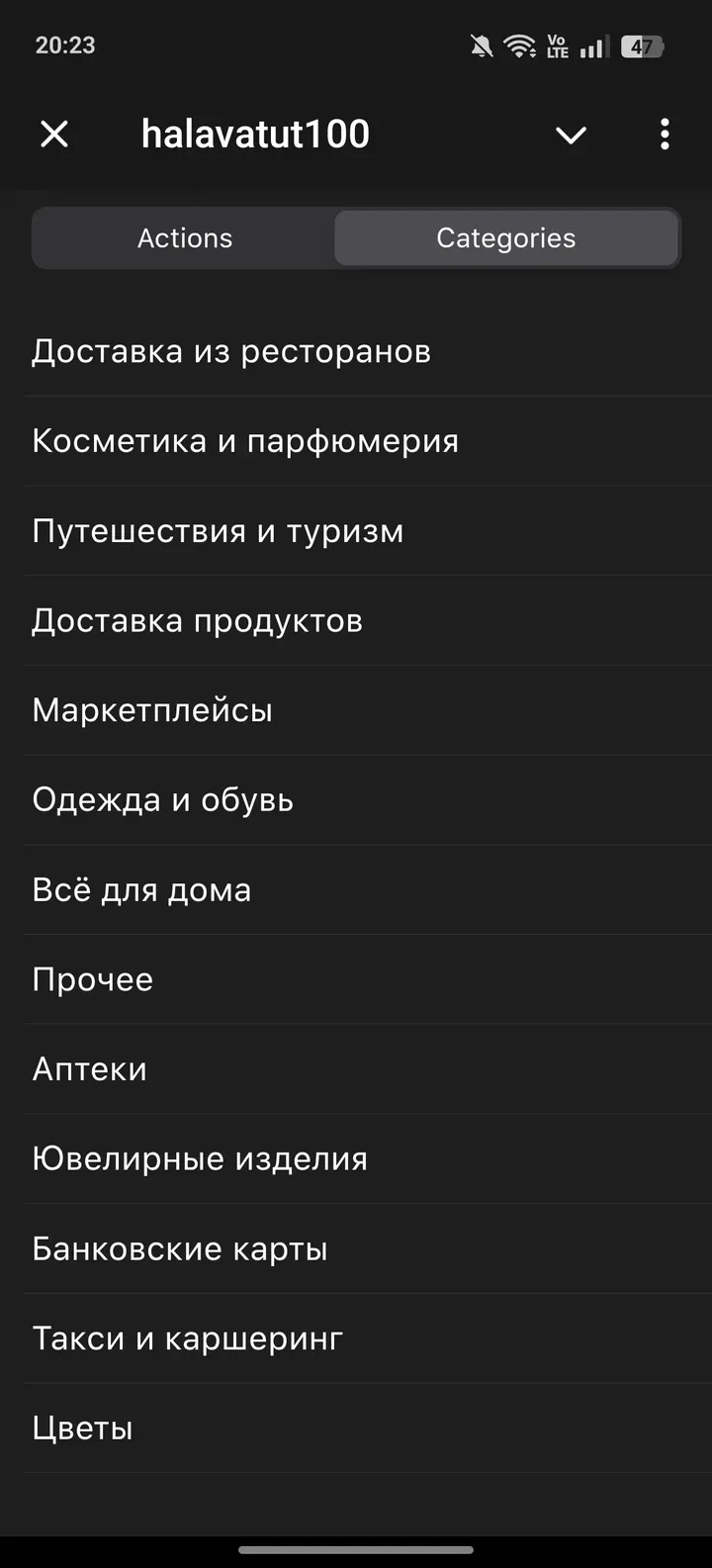
Task: Open Путешествия и туризм category
Action: pos(219,530)
